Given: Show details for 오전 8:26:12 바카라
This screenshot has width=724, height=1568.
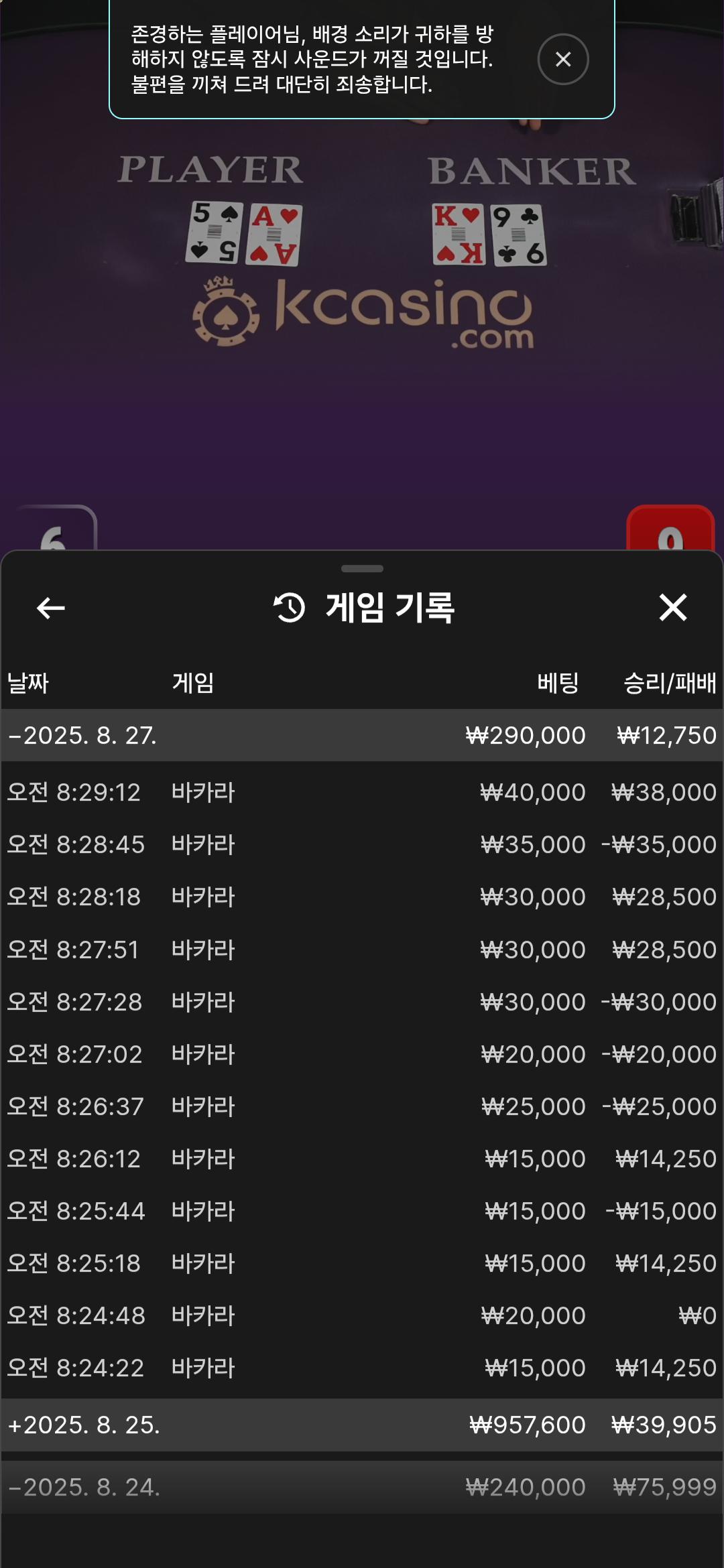Looking at the screenshot, I should click(x=362, y=1159).
